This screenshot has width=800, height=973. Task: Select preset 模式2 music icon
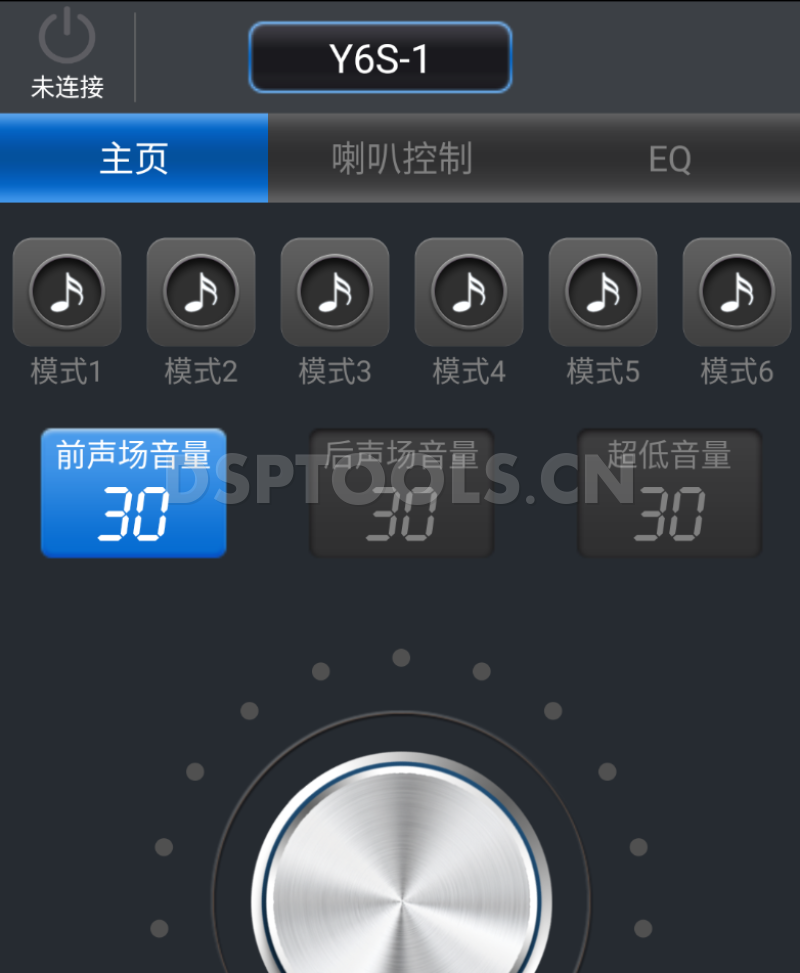[x=200, y=292]
